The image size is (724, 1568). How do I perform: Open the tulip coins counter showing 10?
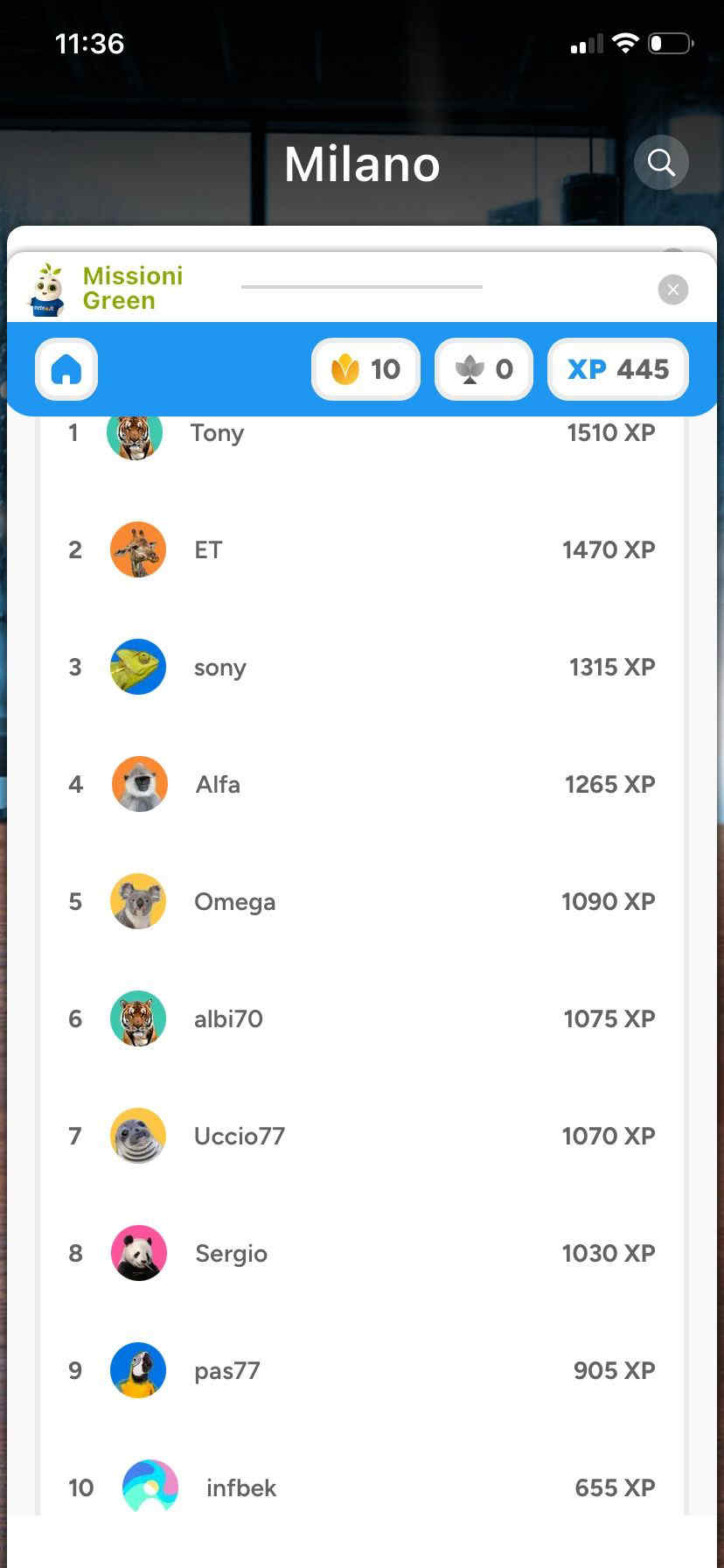365,369
